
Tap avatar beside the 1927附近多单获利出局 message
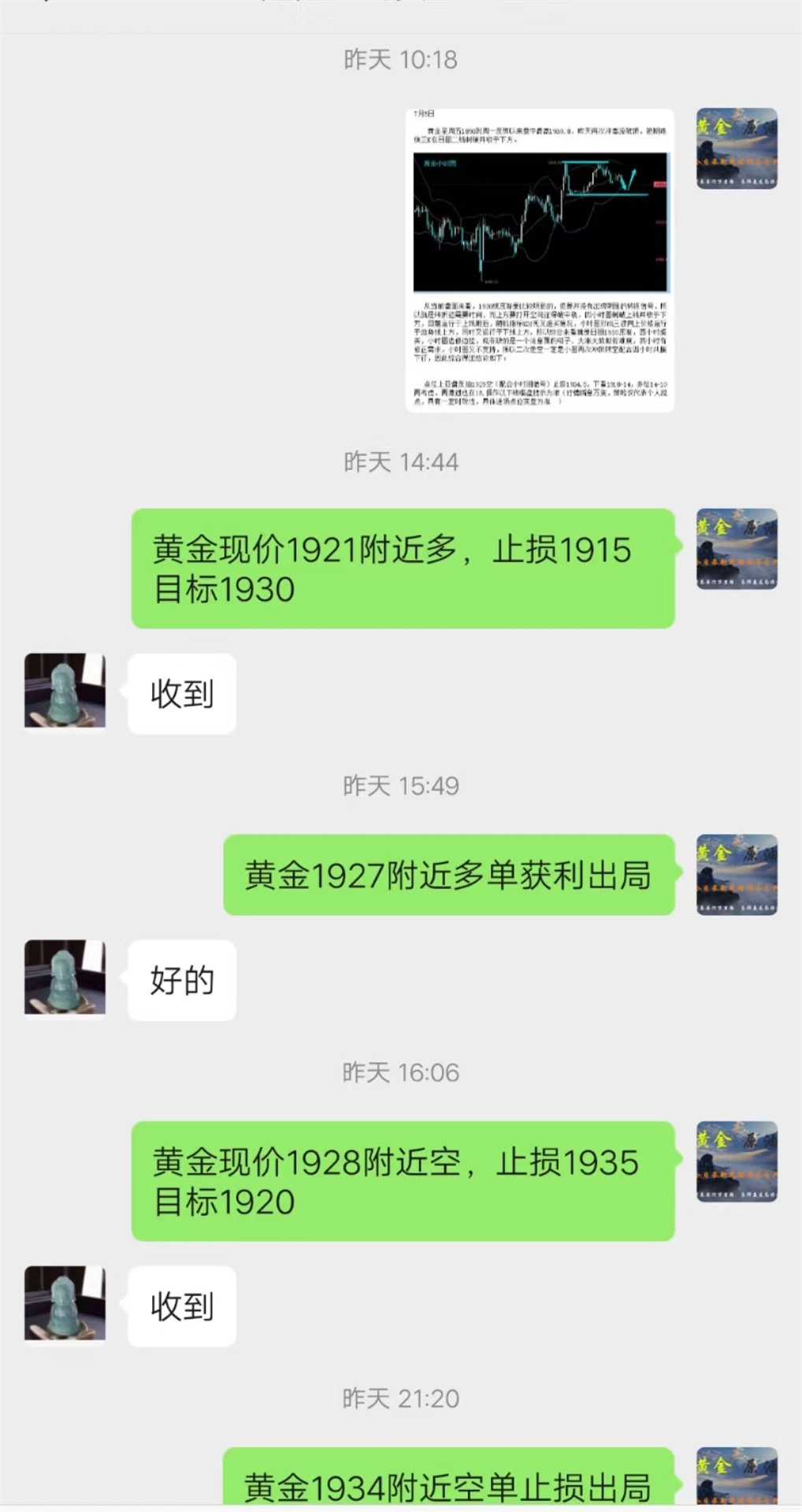click(x=737, y=874)
